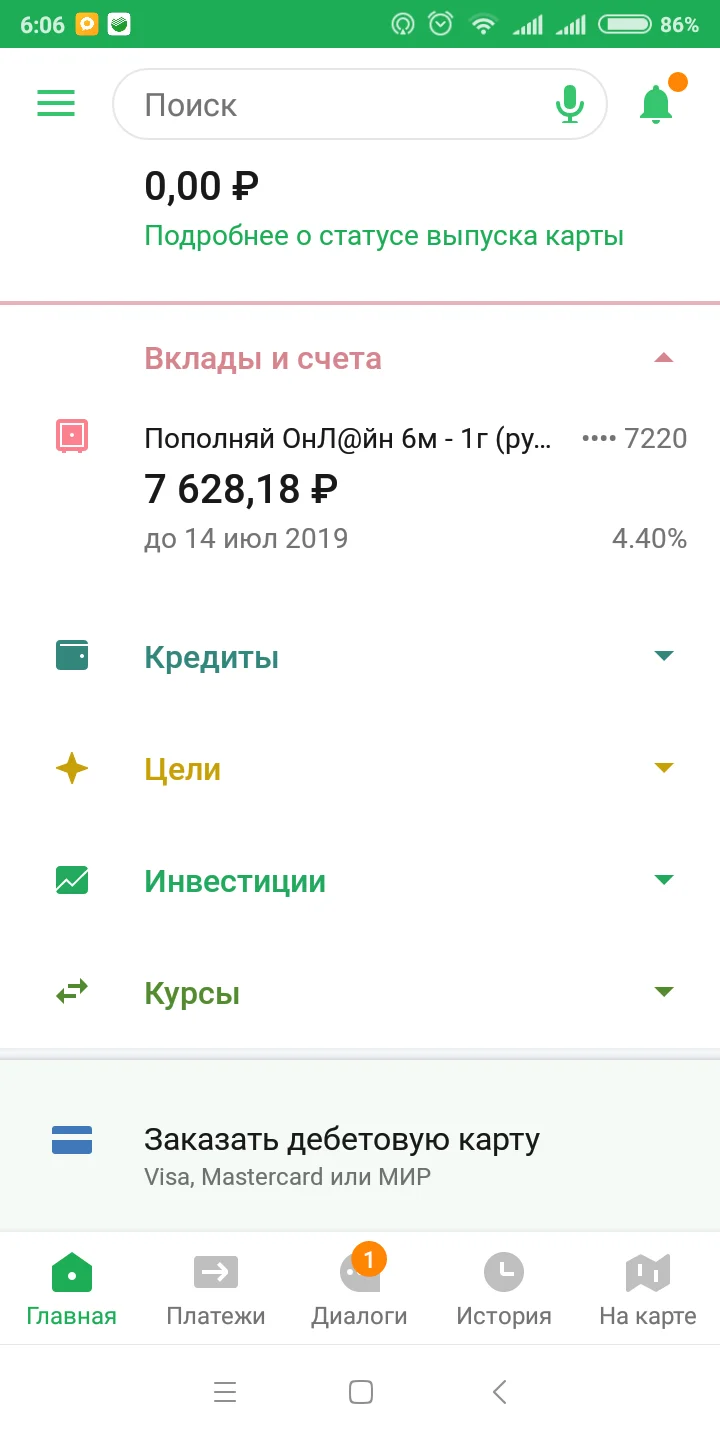Select the Цели star icon
Screen dimensions: 720x1440
(71, 767)
